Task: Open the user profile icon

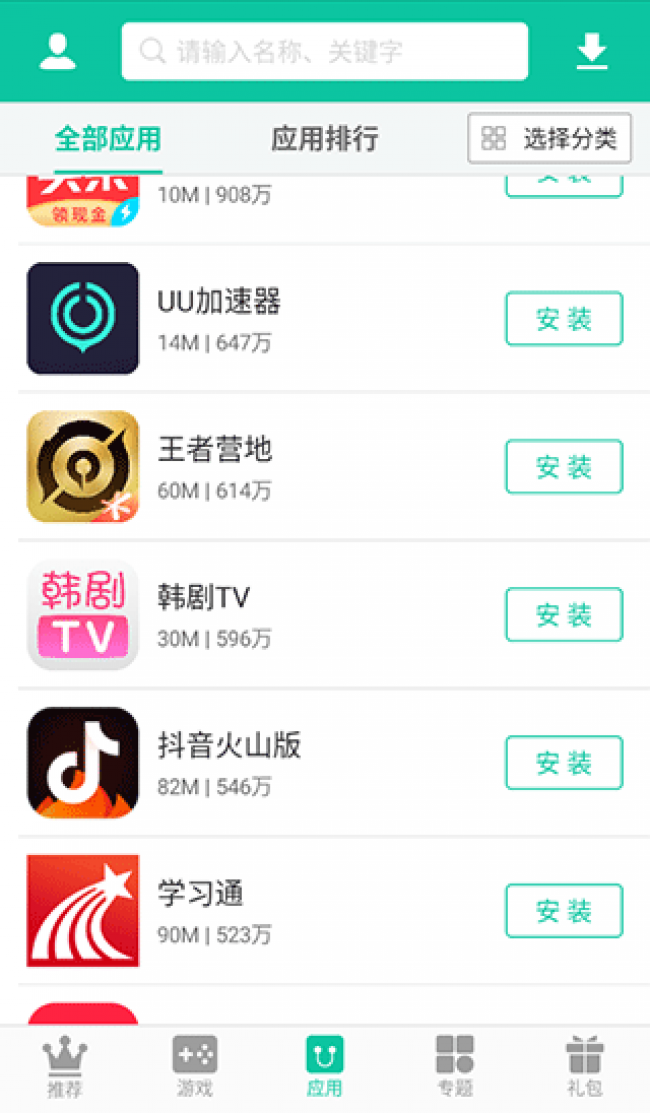Action: click(58, 51)
